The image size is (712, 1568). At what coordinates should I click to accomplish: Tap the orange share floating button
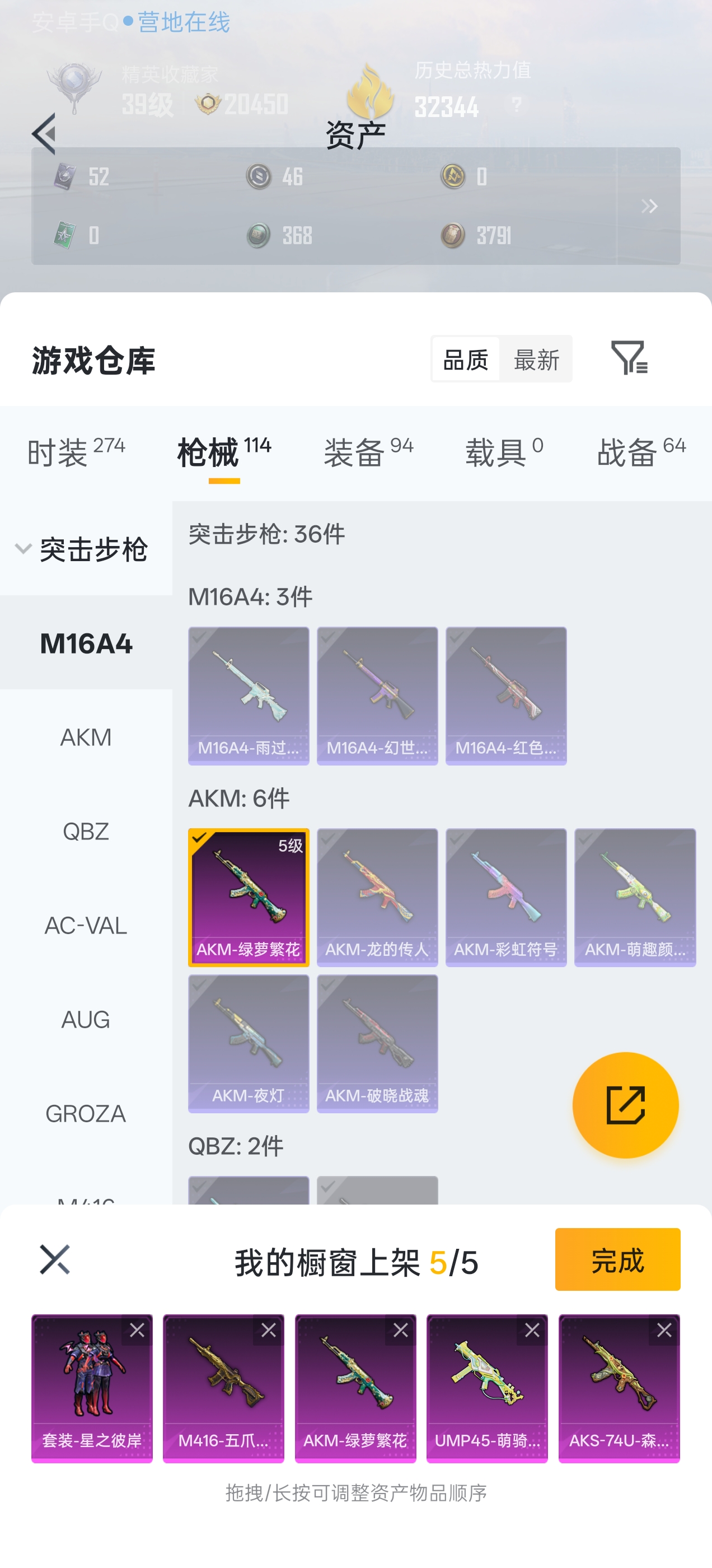point(625,1104)
